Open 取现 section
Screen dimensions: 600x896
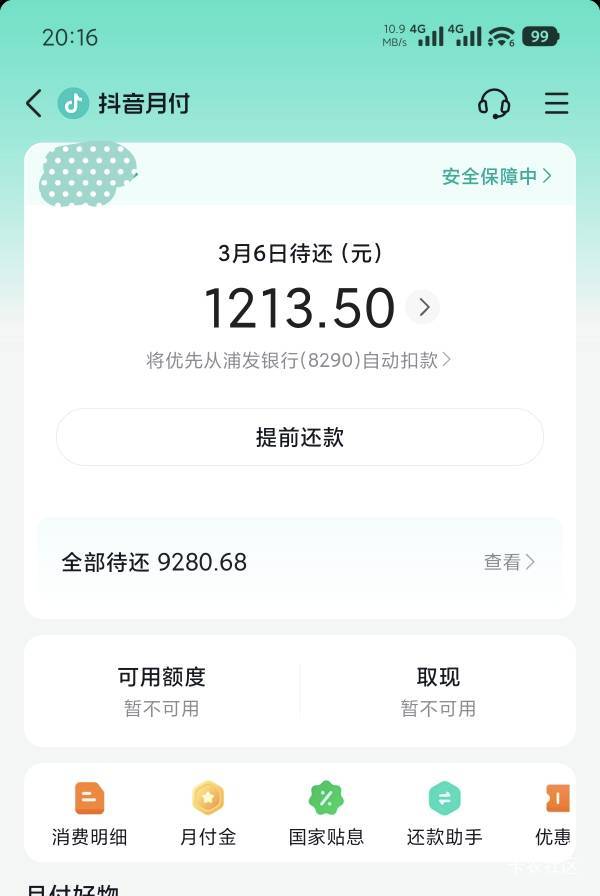tap(438, 691)
